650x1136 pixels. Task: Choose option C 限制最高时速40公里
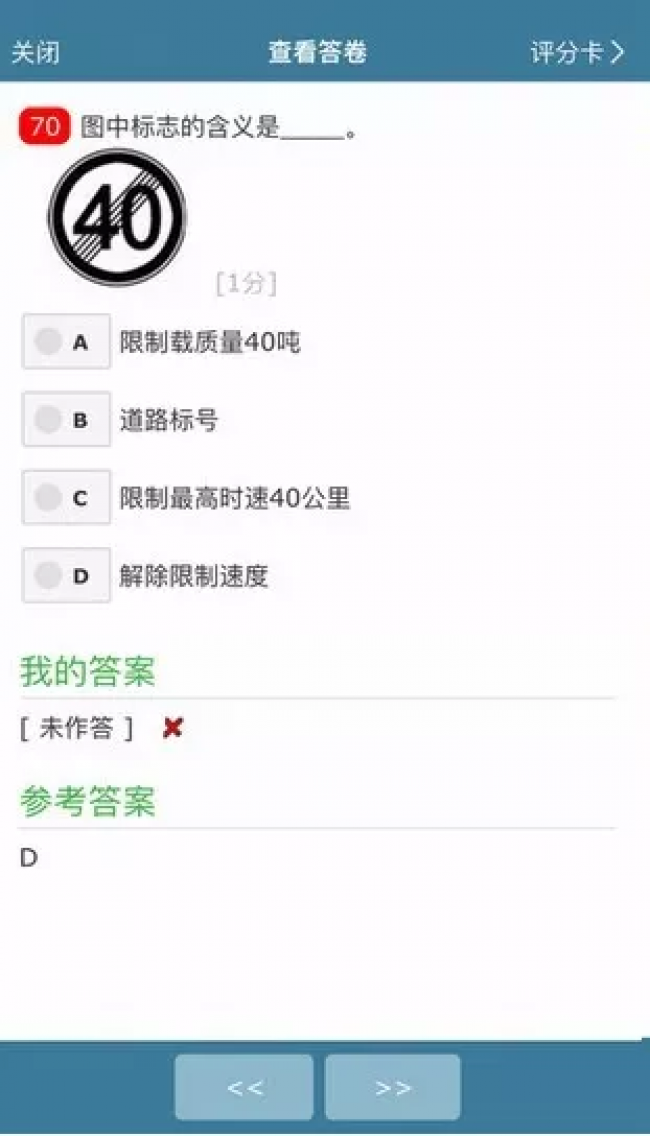click(66, 498)
